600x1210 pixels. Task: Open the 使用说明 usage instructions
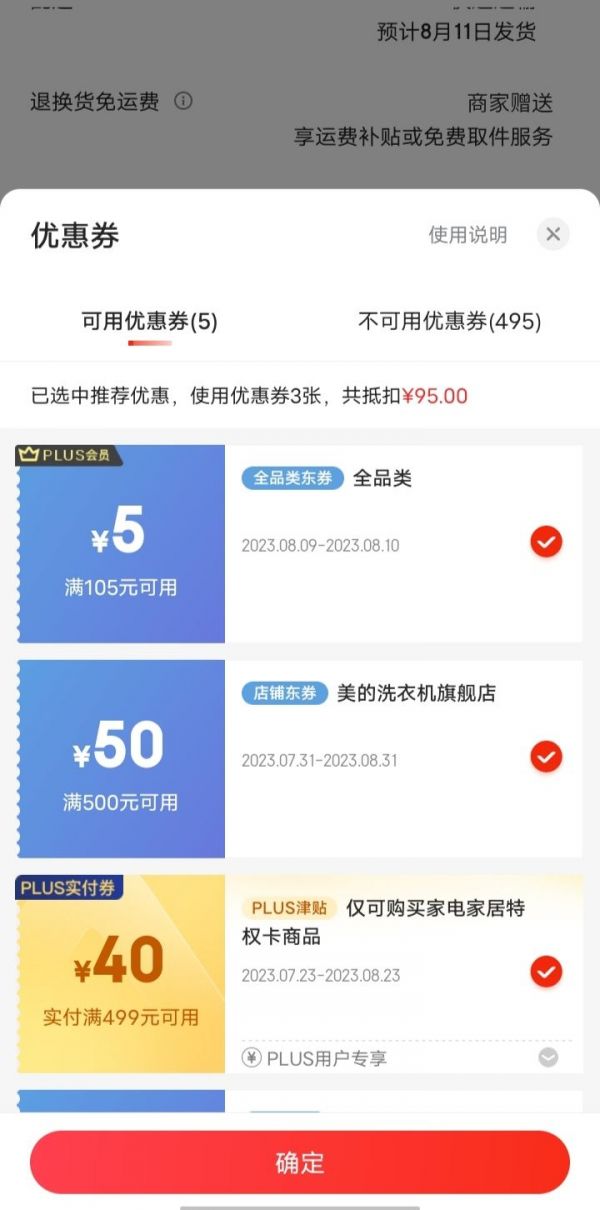pos(468,235)
